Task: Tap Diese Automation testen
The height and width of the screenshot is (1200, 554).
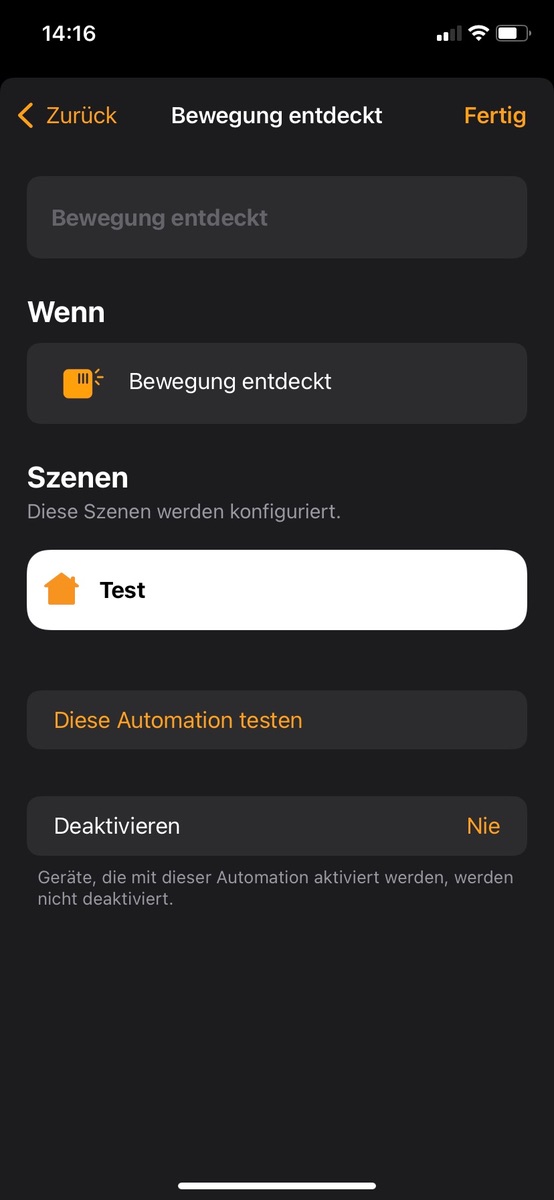Action: 277,720
